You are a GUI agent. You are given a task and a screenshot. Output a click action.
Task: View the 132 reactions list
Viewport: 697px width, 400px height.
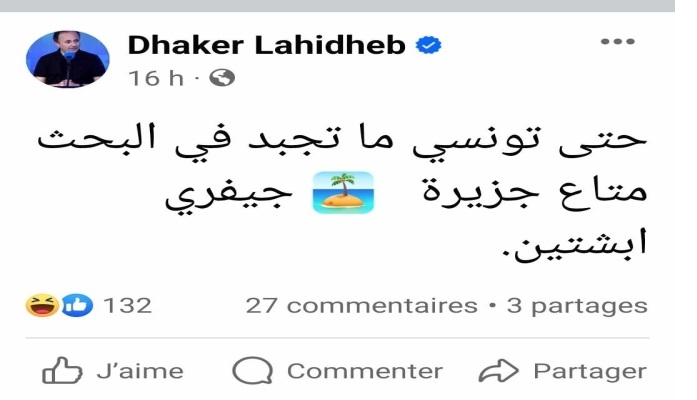tap(92, 304)
